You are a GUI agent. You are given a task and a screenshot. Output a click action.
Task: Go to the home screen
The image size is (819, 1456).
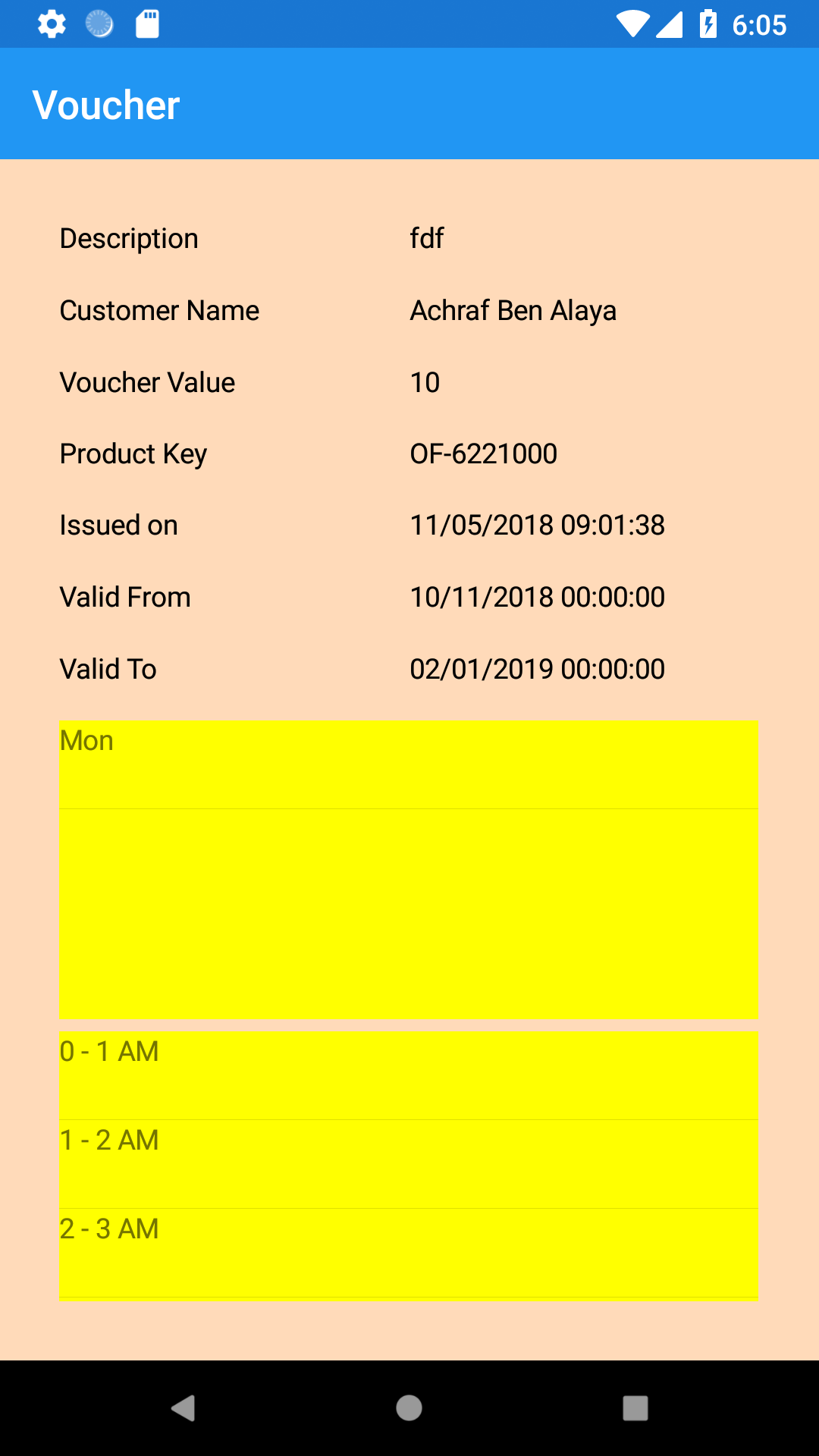[x=409, y=1408]
